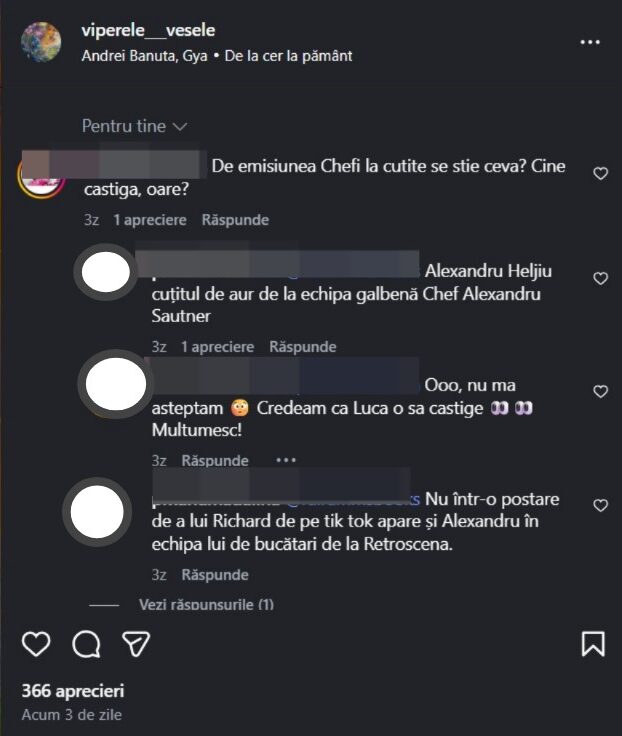Expand the Pentru tine comment sort dropdown
This screenshot has height=736, width=622.
135,126
